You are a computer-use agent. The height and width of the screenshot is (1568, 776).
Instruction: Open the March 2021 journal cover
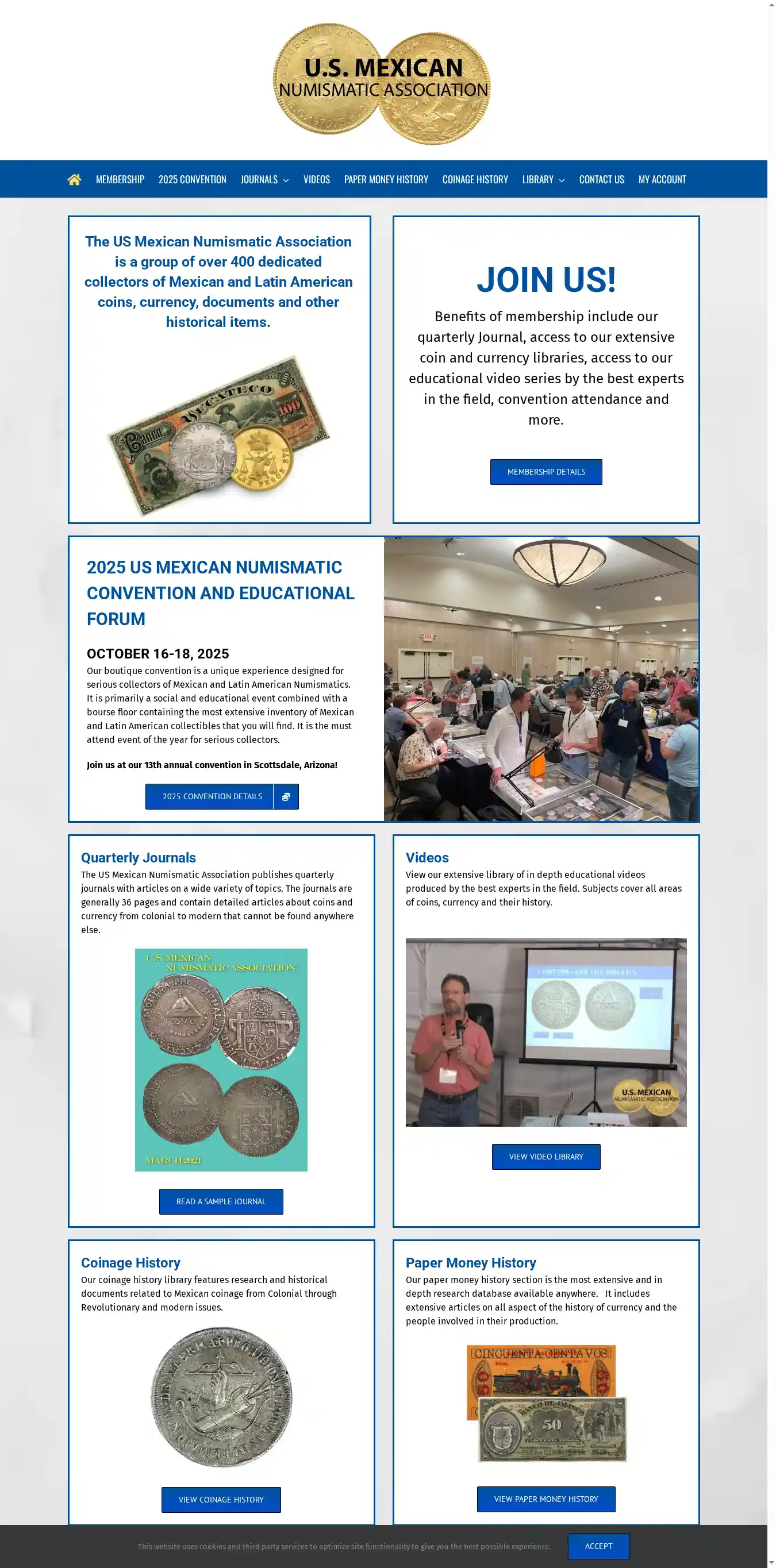(x=221, y=1059)
